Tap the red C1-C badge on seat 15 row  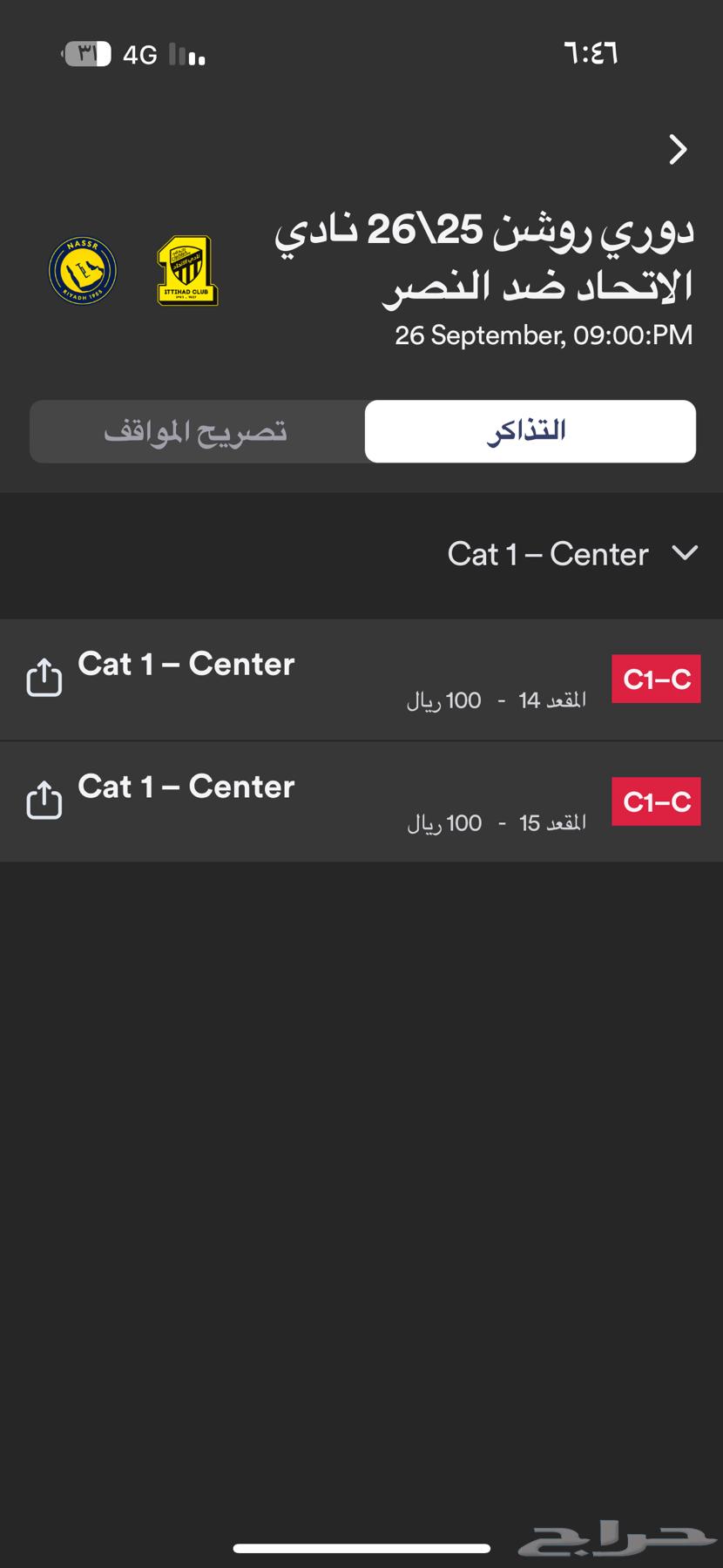656,801
